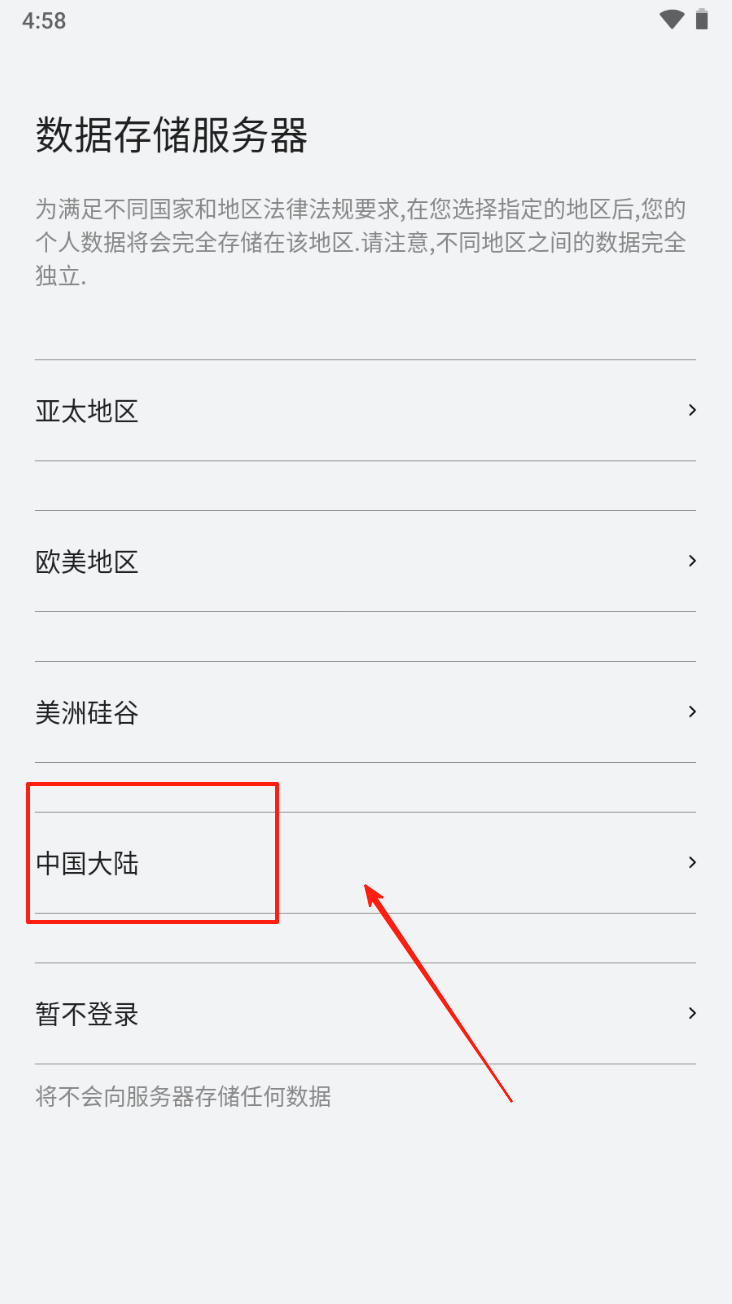This screenshot has height=1304, width=732.
Task: Tap 暂不登录 to skip login
Action: coord(365,1014)
